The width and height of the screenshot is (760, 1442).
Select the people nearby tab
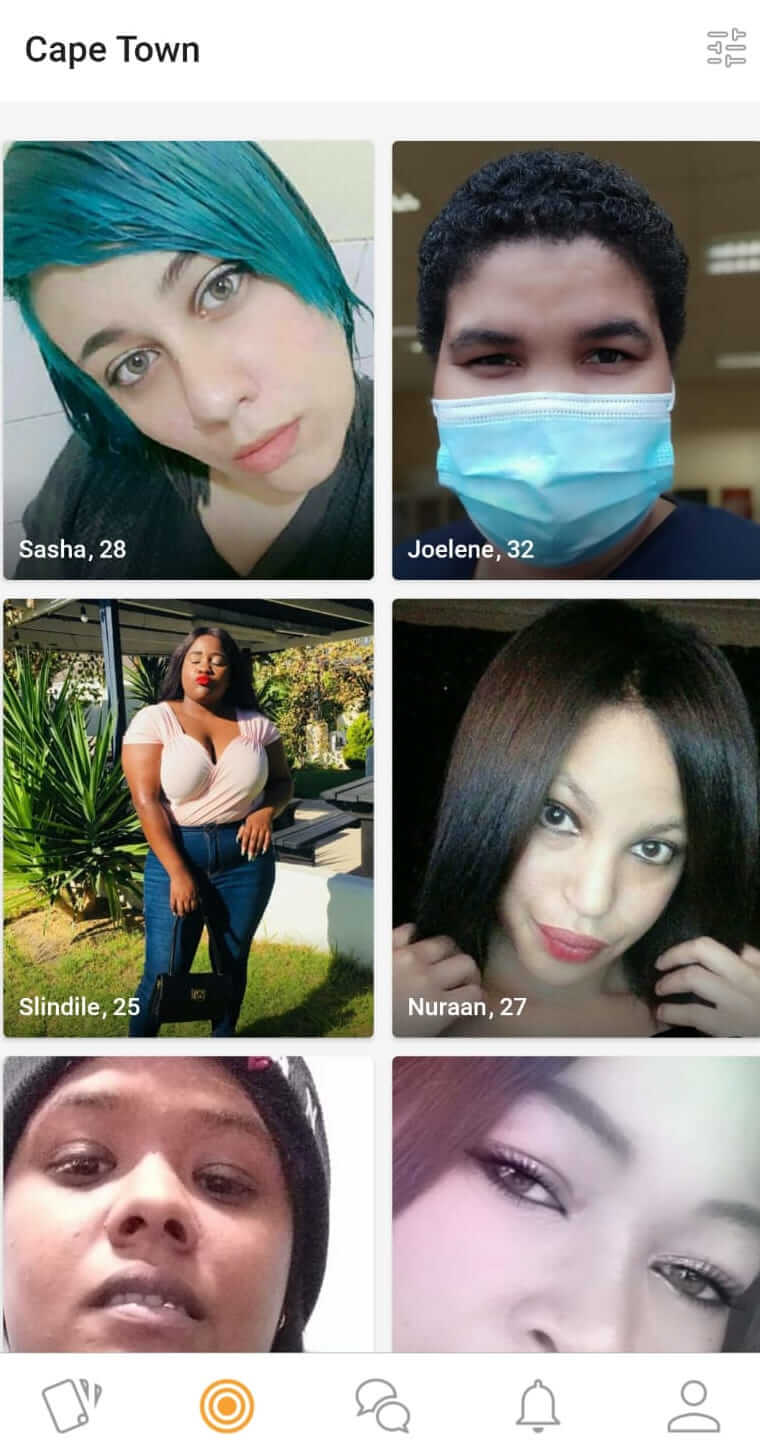click(x=226, y=1405)
